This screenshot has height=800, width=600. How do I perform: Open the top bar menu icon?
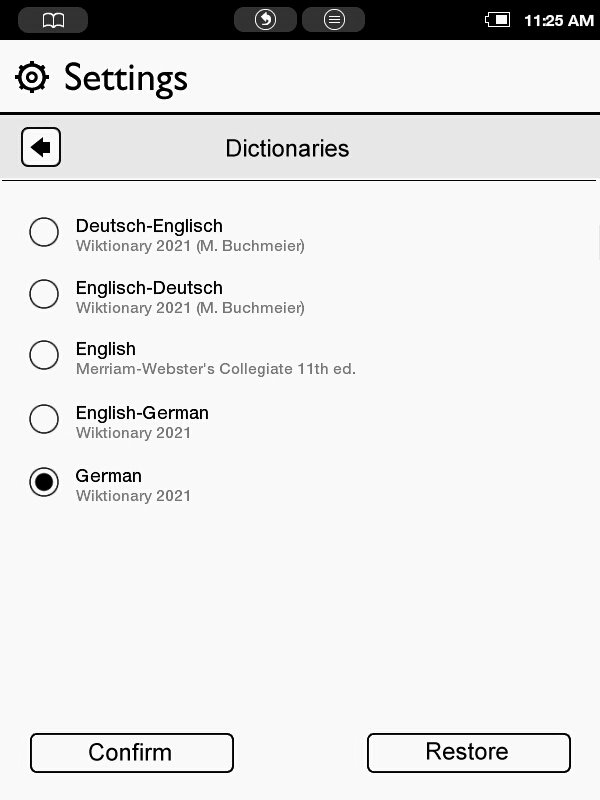pyautogui.click(x=334, y=20)
